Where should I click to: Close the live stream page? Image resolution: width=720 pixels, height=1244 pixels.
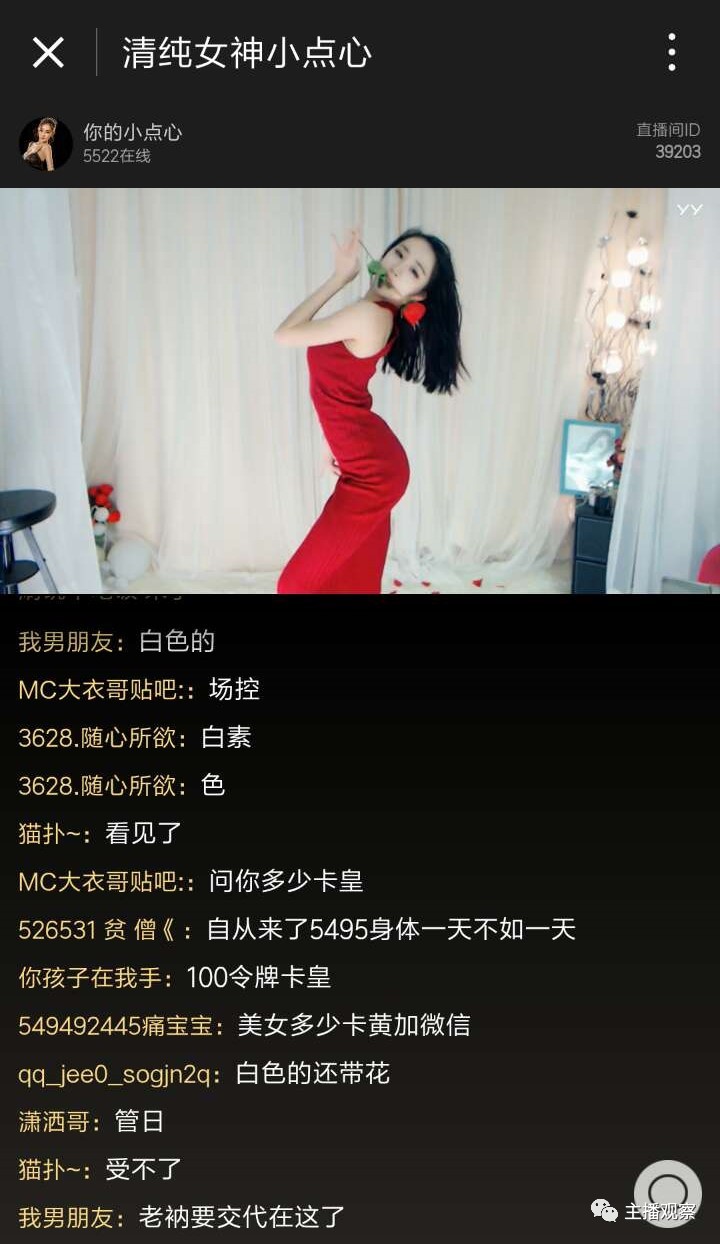click(48, 52)
